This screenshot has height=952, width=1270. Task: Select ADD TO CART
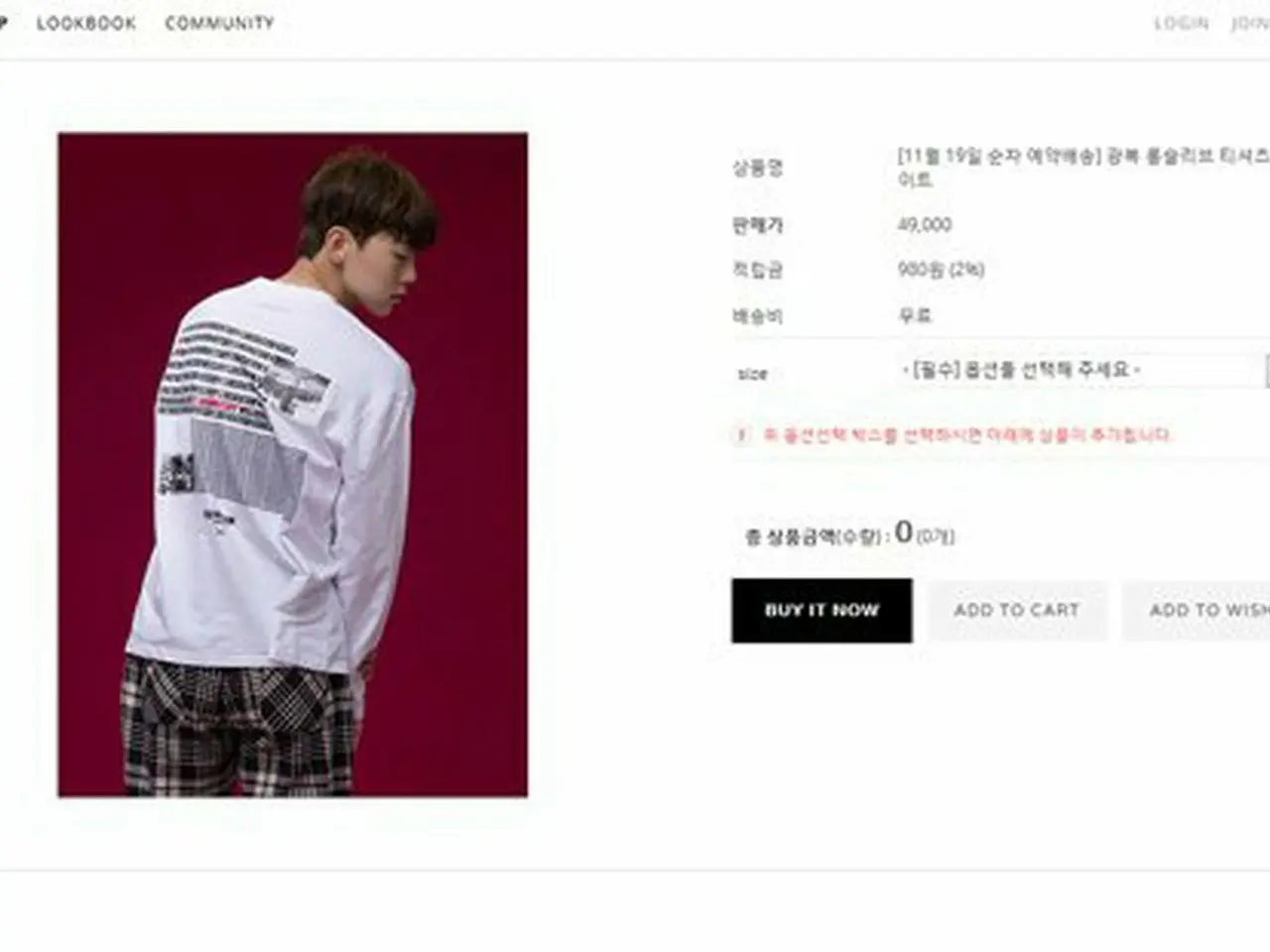(1016, 611)
